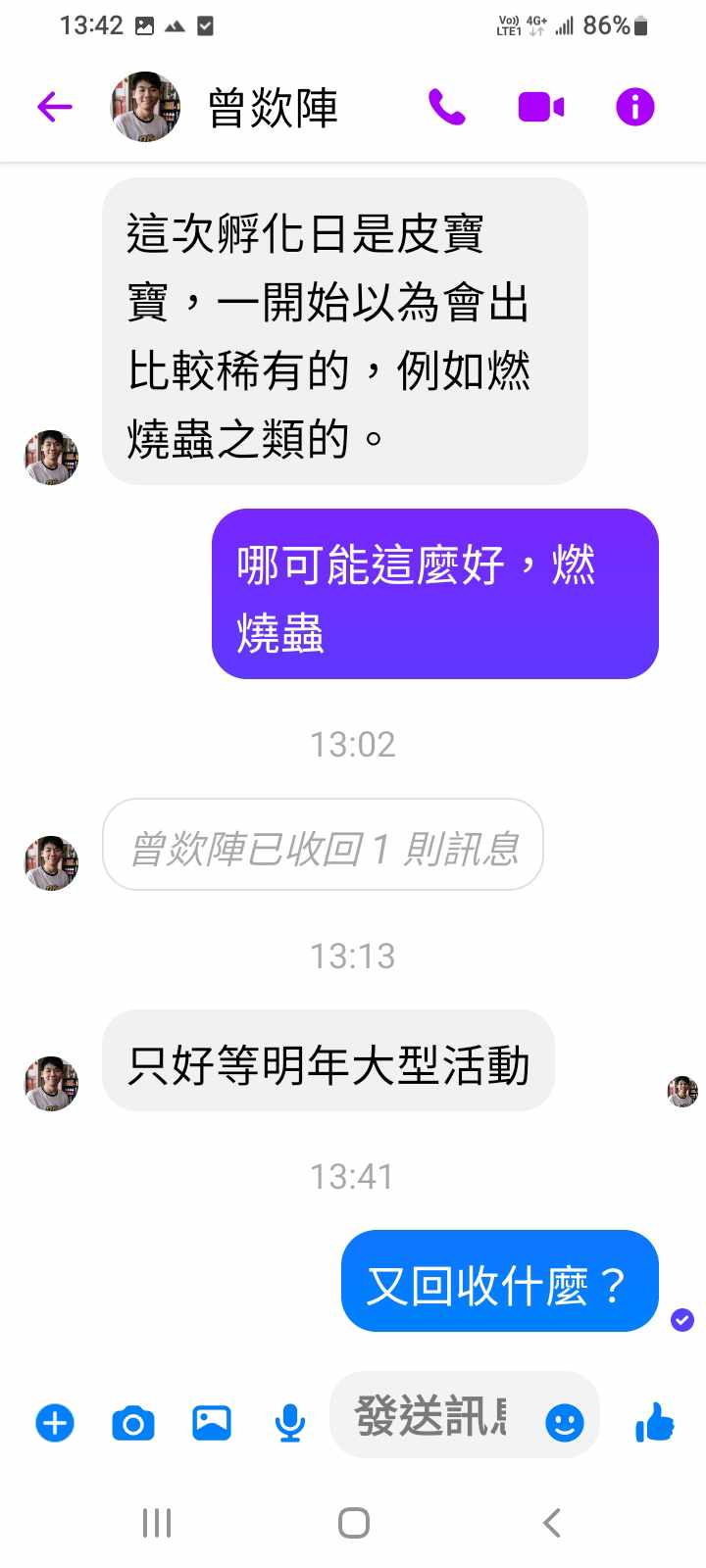Open the plus menu for more actions
The image size is (706, 1568).
(x=55, y=1422)
